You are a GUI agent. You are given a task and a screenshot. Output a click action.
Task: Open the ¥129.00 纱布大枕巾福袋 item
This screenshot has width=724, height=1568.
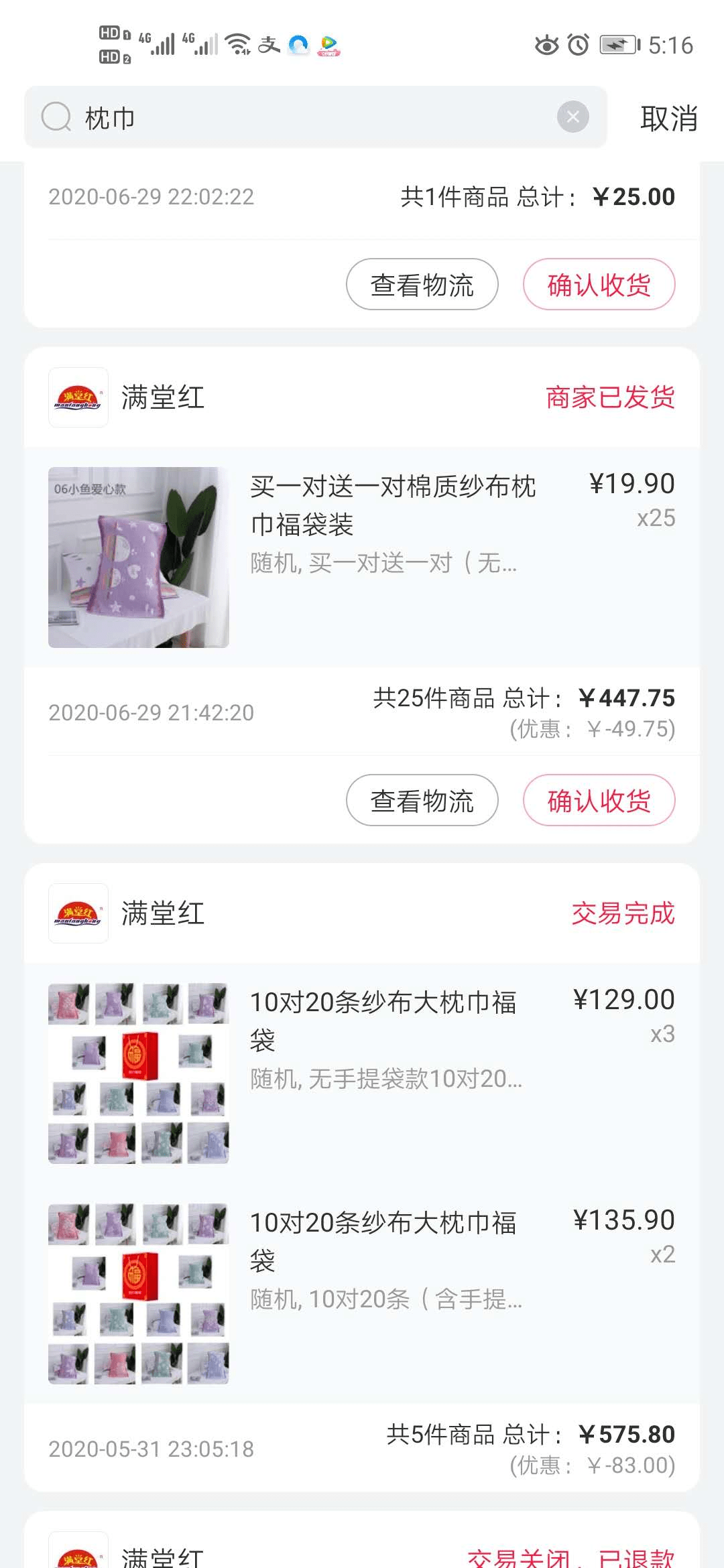362,1073
